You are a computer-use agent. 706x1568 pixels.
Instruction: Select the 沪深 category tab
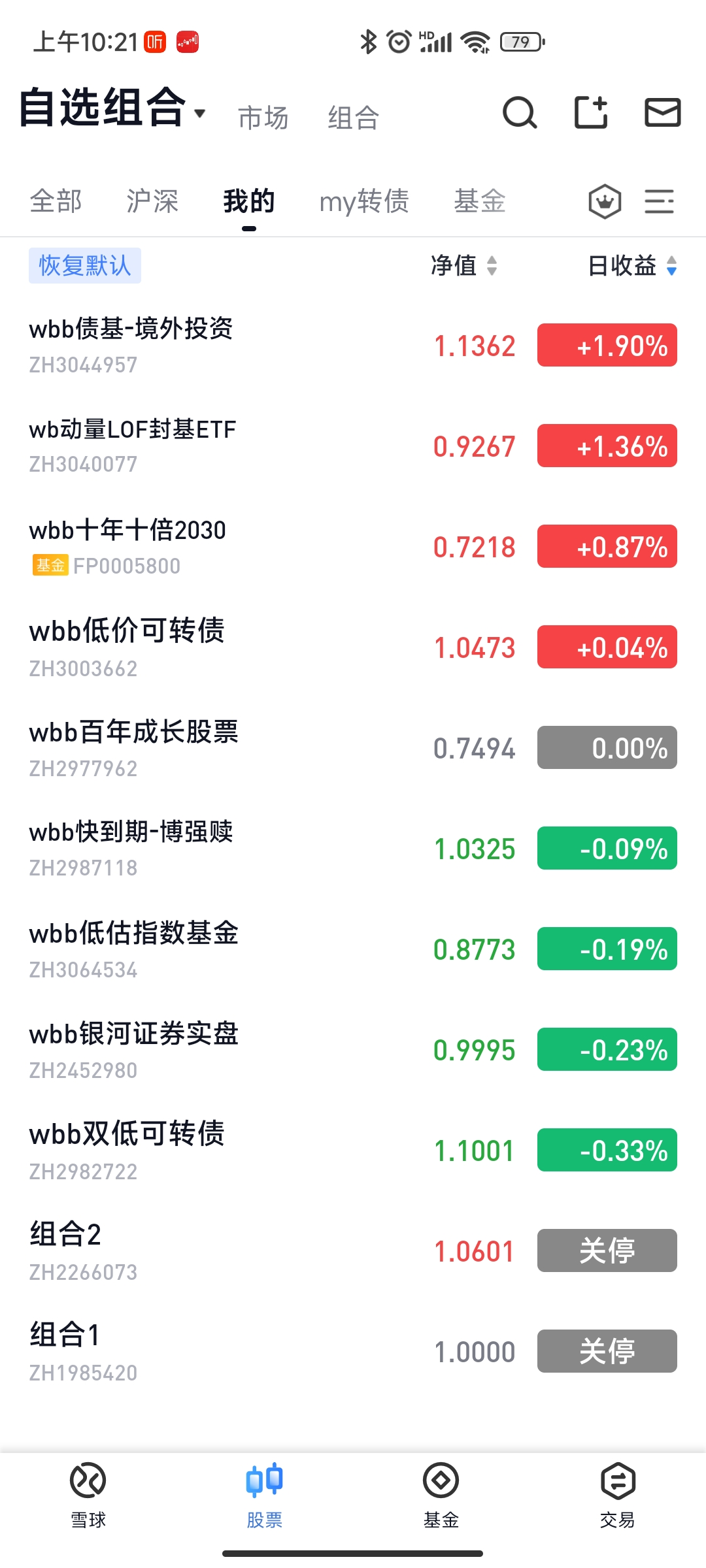152,201
